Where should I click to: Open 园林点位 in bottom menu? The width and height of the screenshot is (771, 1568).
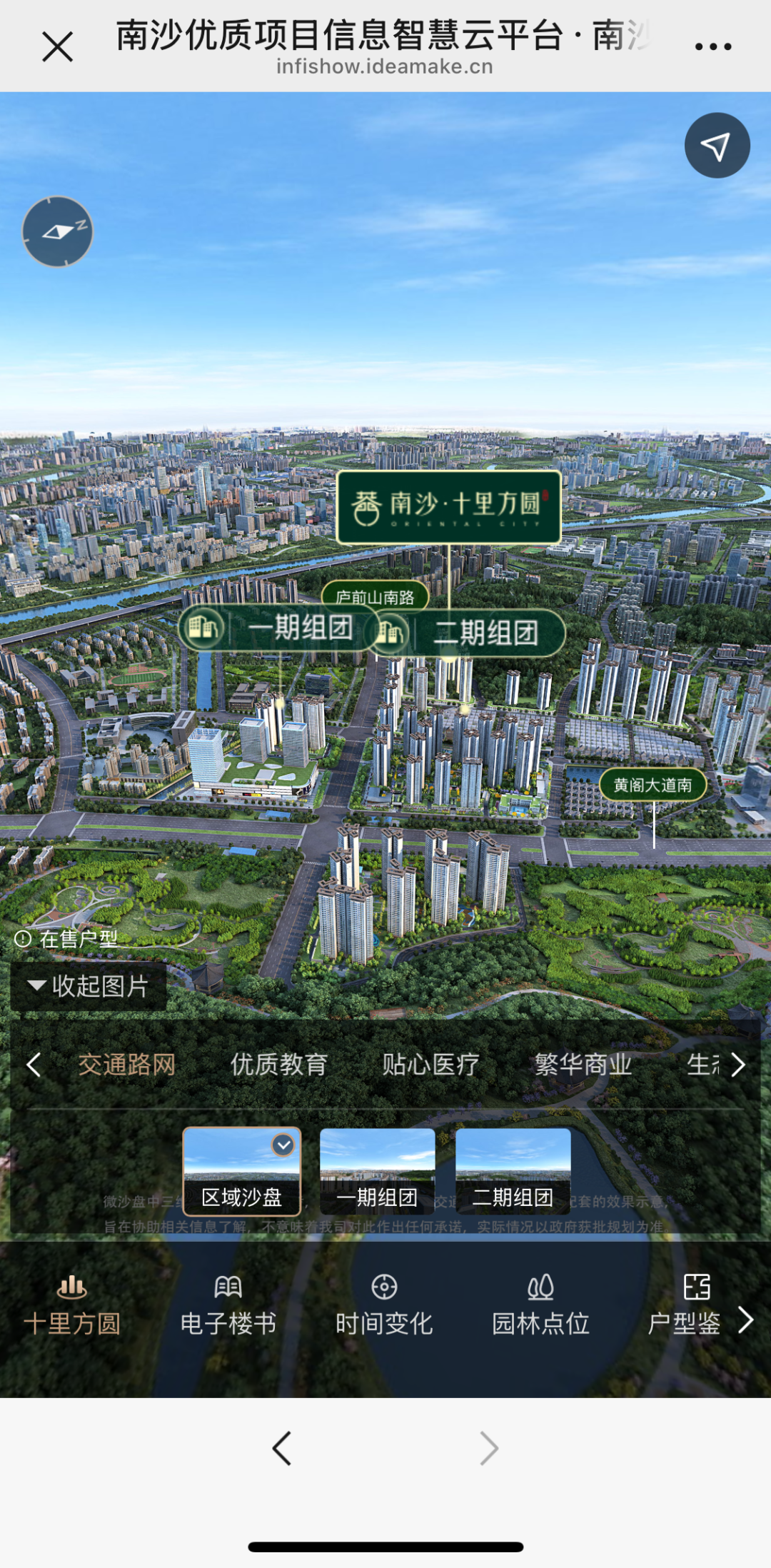[540, 1306]
